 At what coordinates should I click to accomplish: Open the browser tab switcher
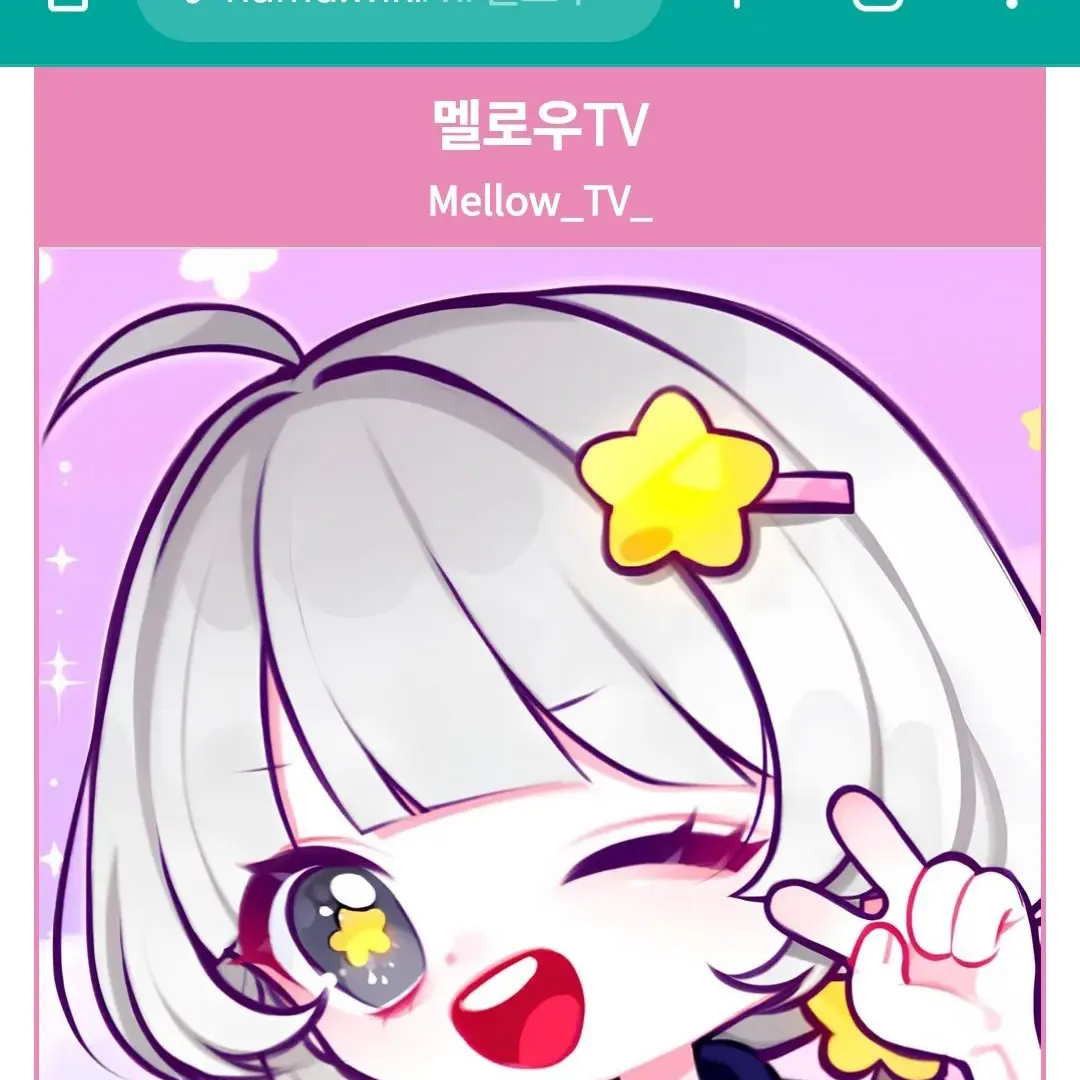pyautogui.click(x=878, y=5)
